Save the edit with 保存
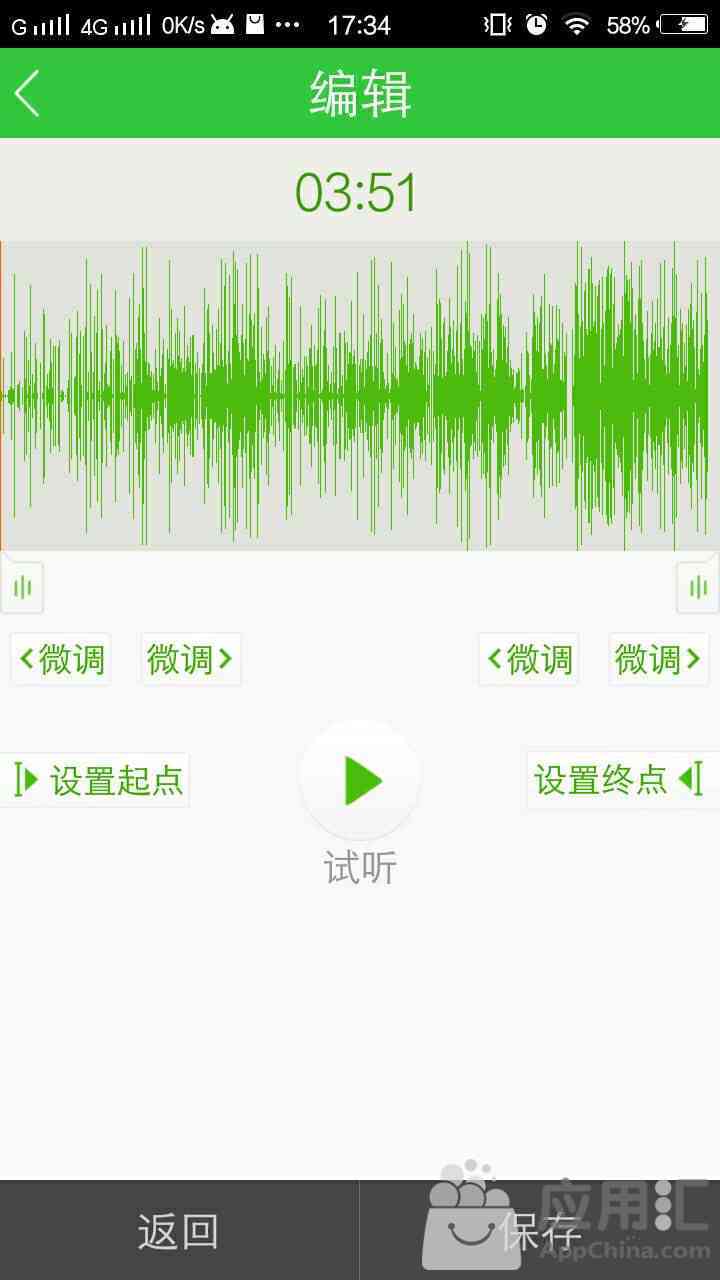This screenshot has width=720, height=1280. [541, 1231]
